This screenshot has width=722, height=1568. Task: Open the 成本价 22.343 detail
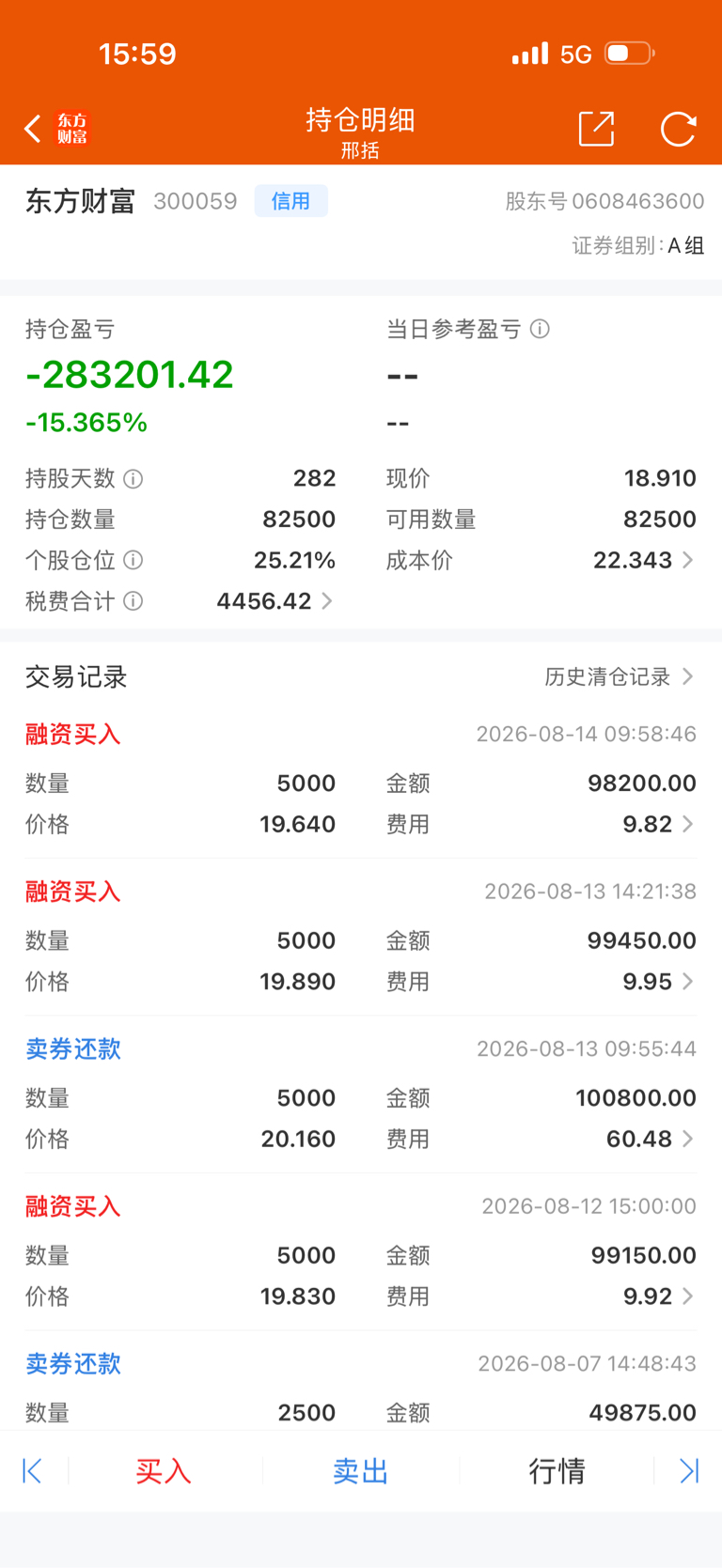pos(644,561)
